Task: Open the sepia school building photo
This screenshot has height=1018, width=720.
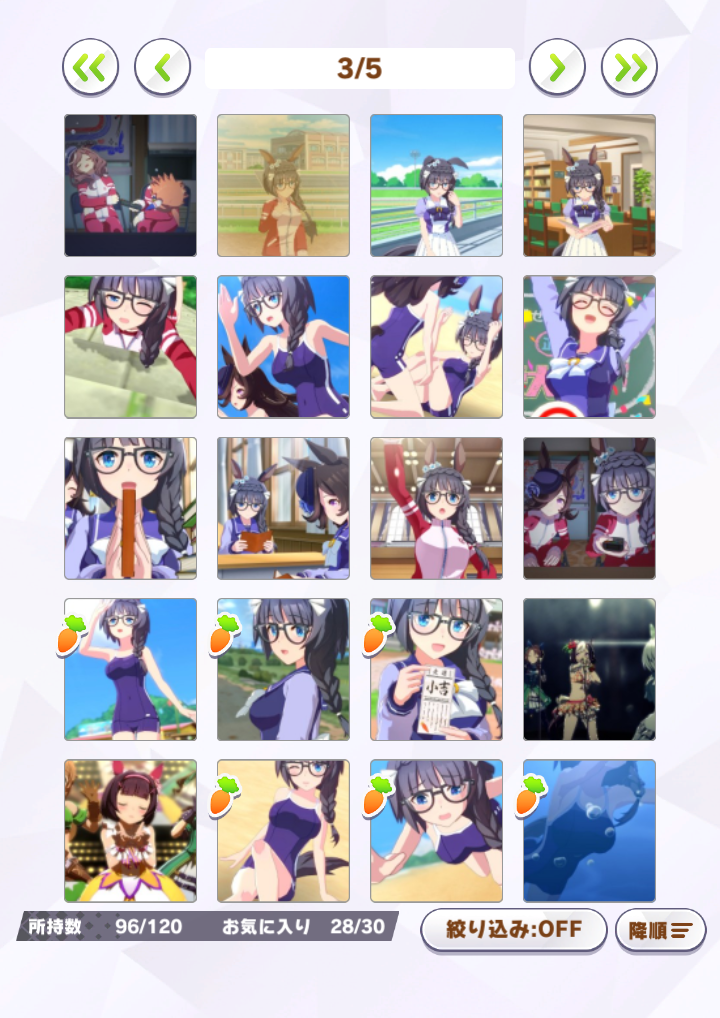Action: (x=283, y=185)
